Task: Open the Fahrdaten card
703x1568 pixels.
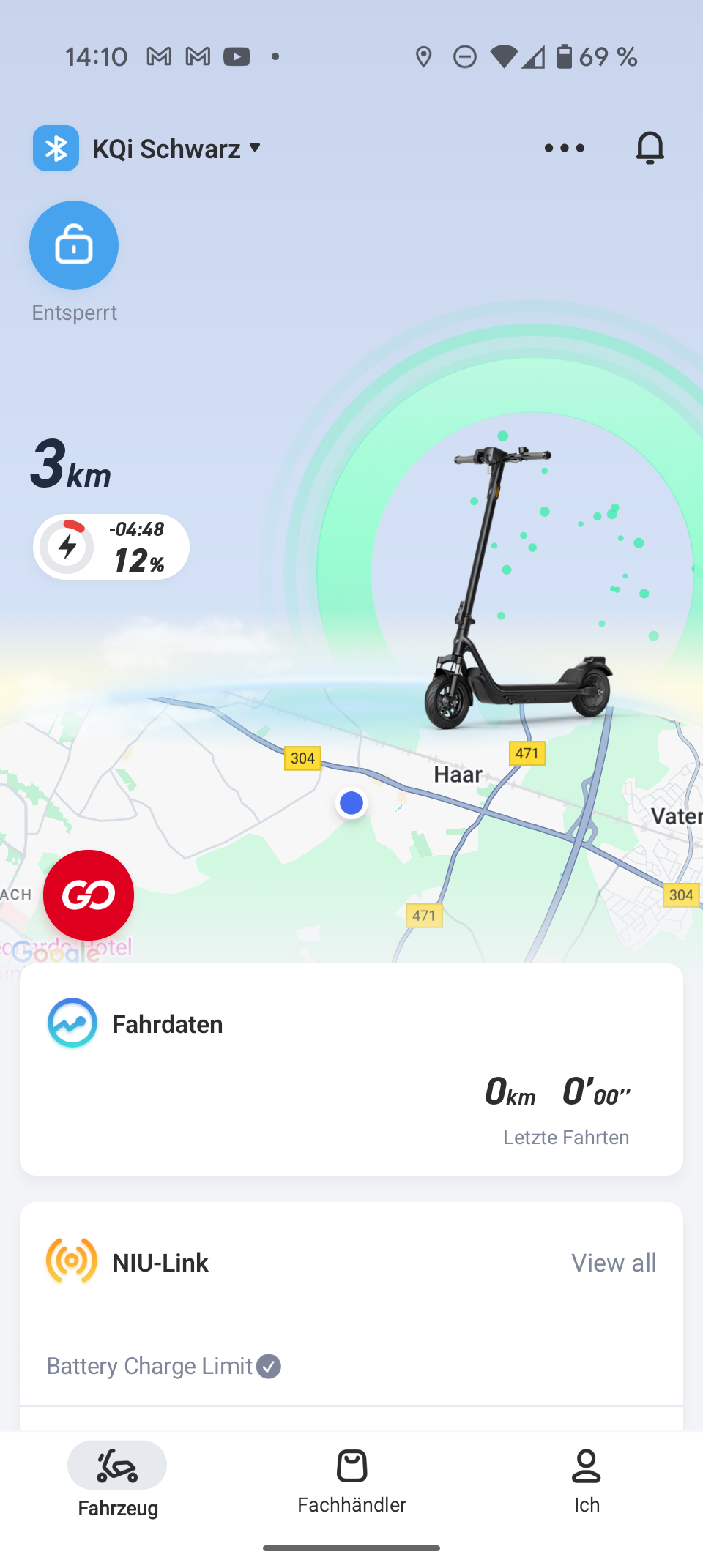Action: (351, 1069)
